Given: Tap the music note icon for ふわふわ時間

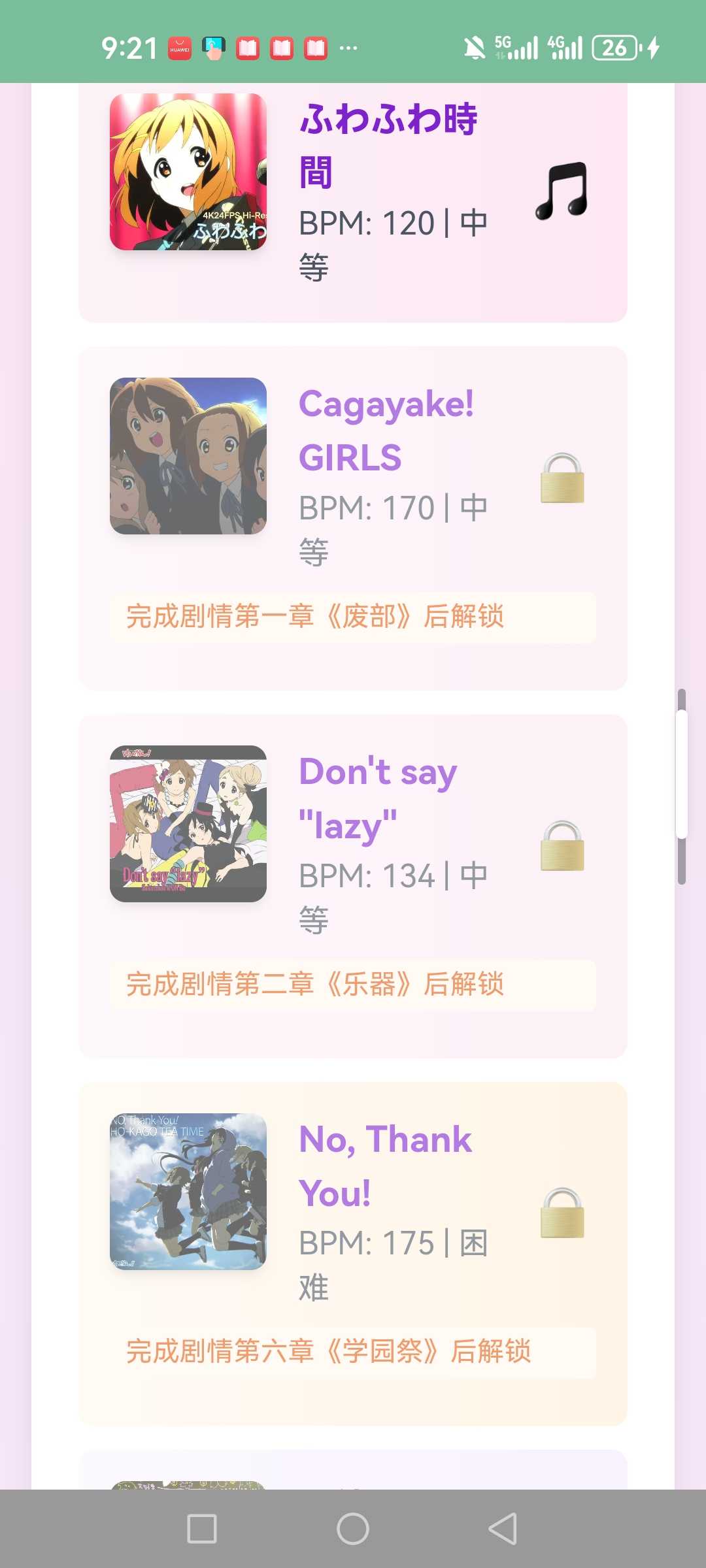Looking at the screenshot, I should [x=562, y=190].
